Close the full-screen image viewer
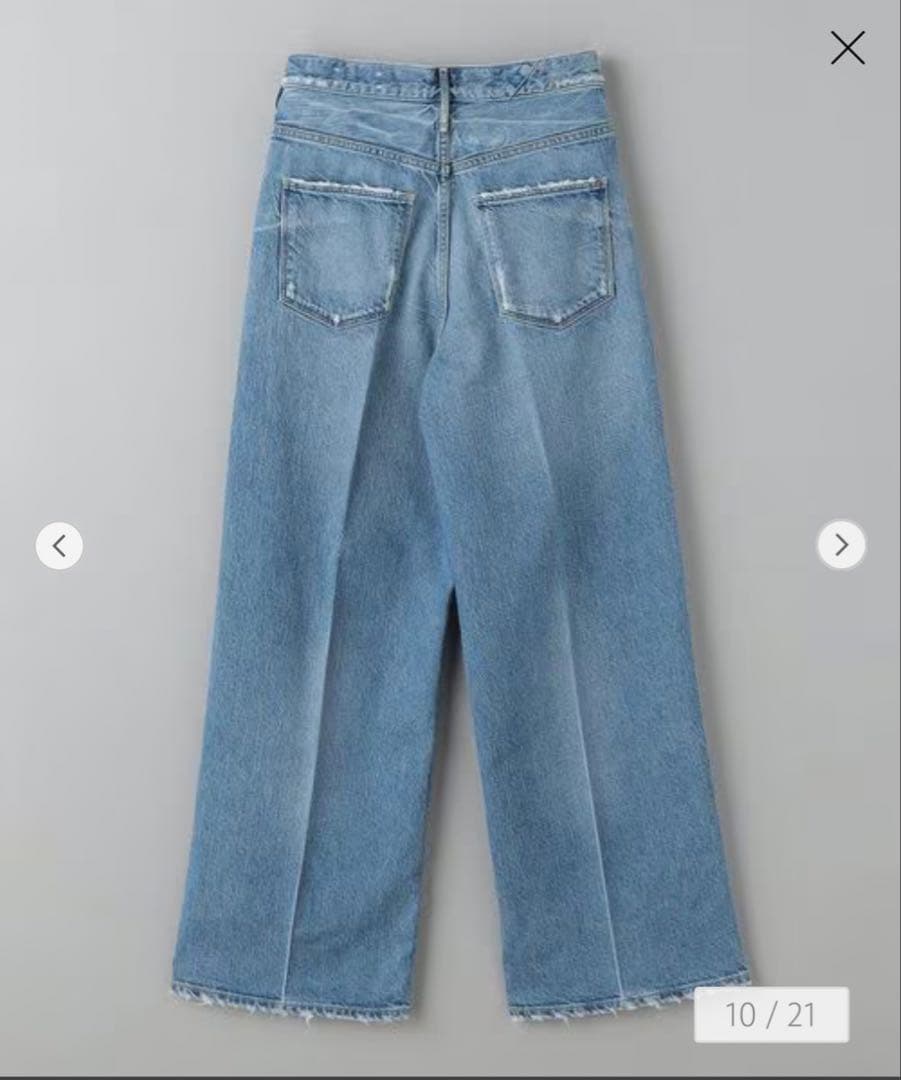 (847, 48)
